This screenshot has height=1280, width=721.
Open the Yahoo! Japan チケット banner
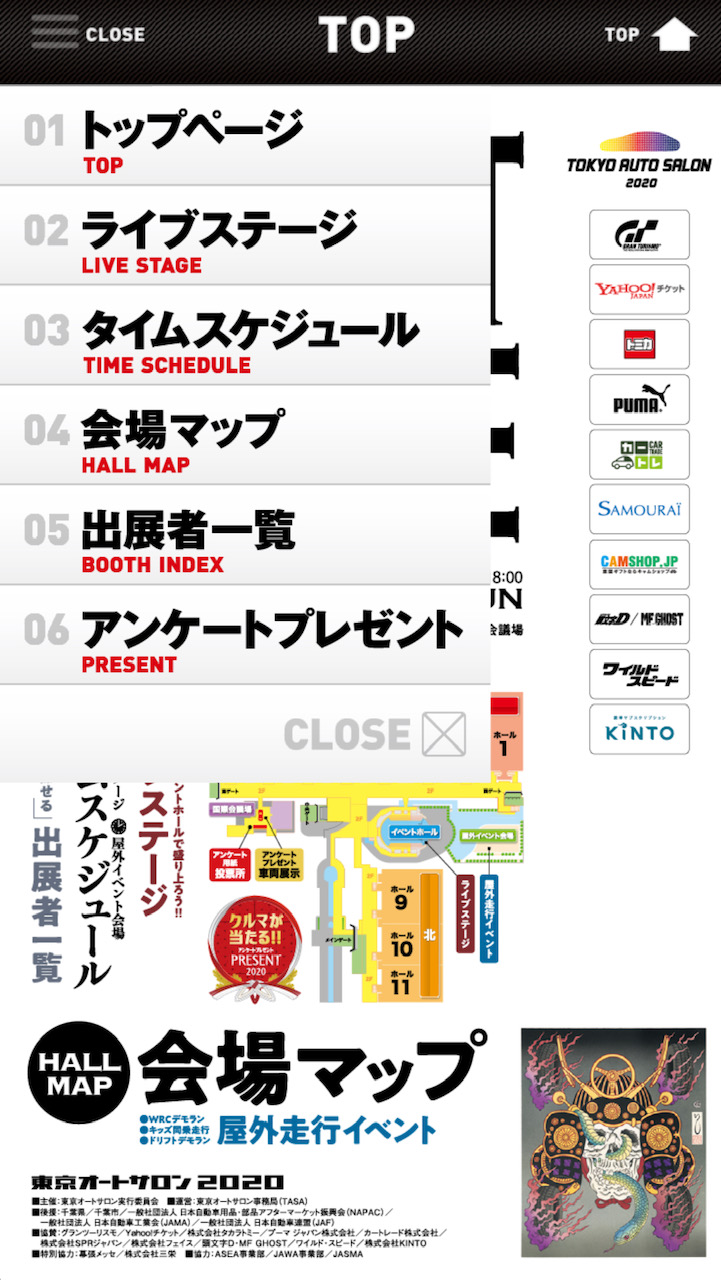point(639,290)
